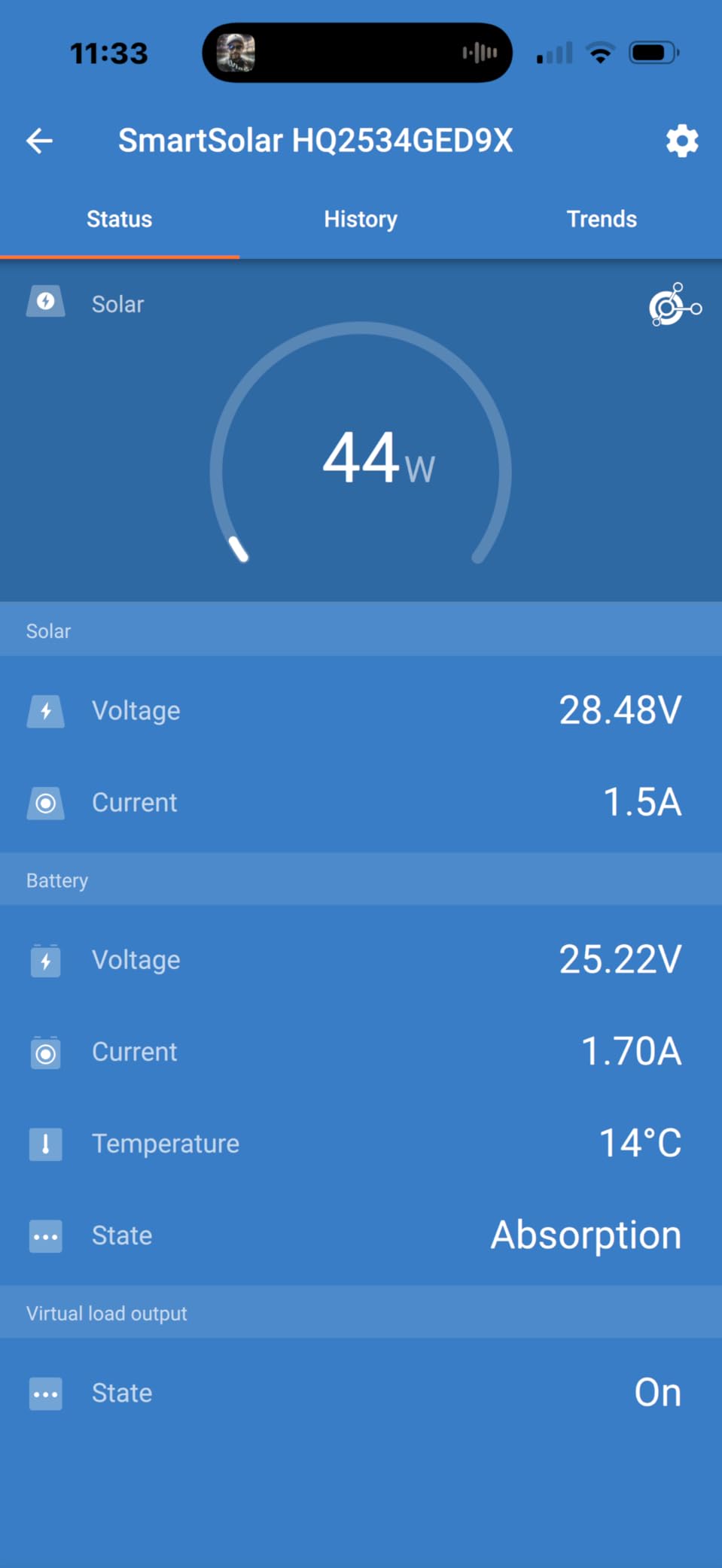This screenshot has width=722, height=1568.
Task: Tap the Wi-Fi indicator in the status bar
Action: (601, 52)
